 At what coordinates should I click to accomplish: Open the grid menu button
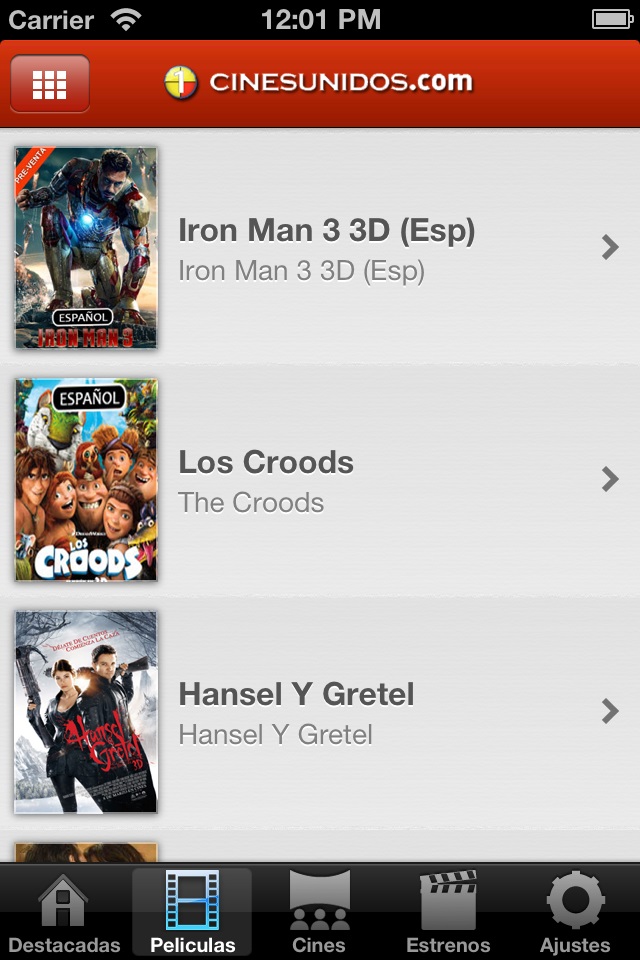50,84
